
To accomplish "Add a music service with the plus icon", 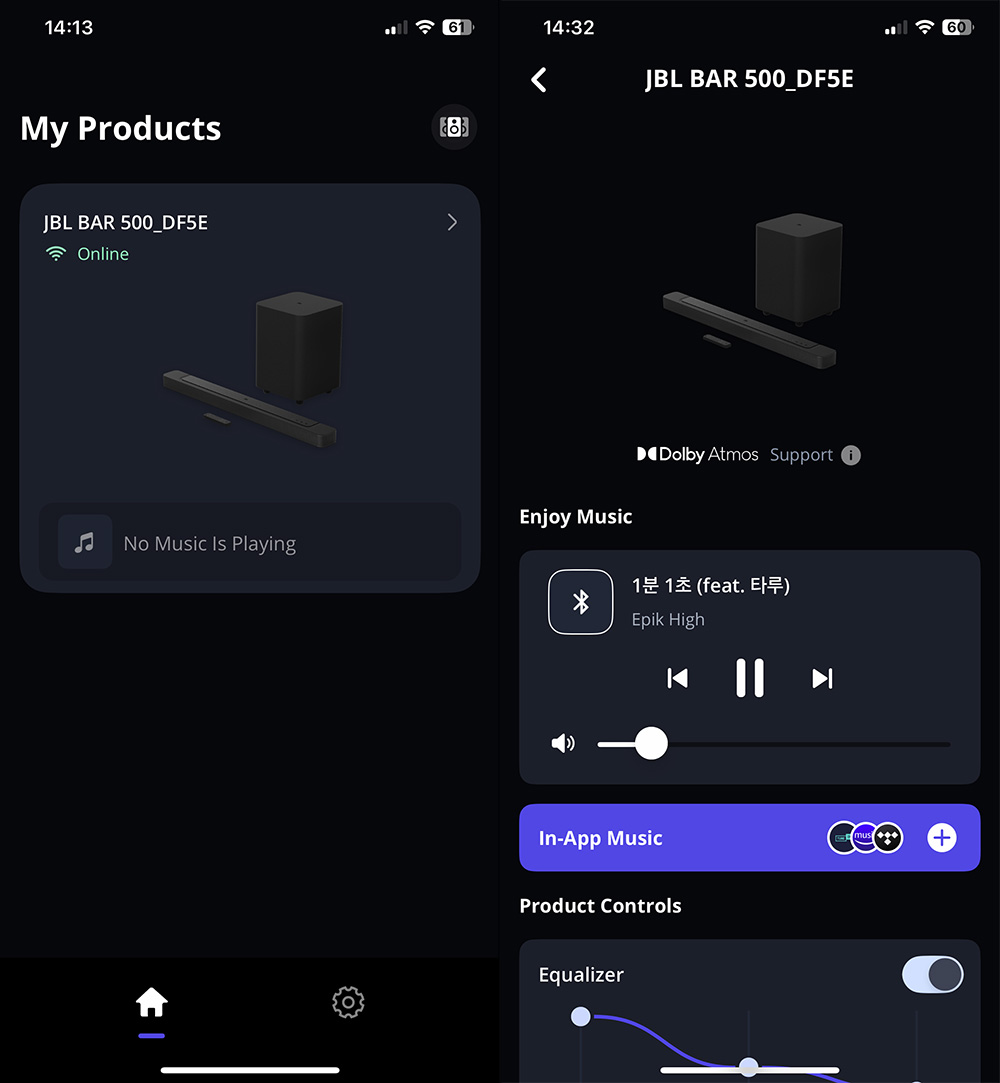I will coord(941,838).
